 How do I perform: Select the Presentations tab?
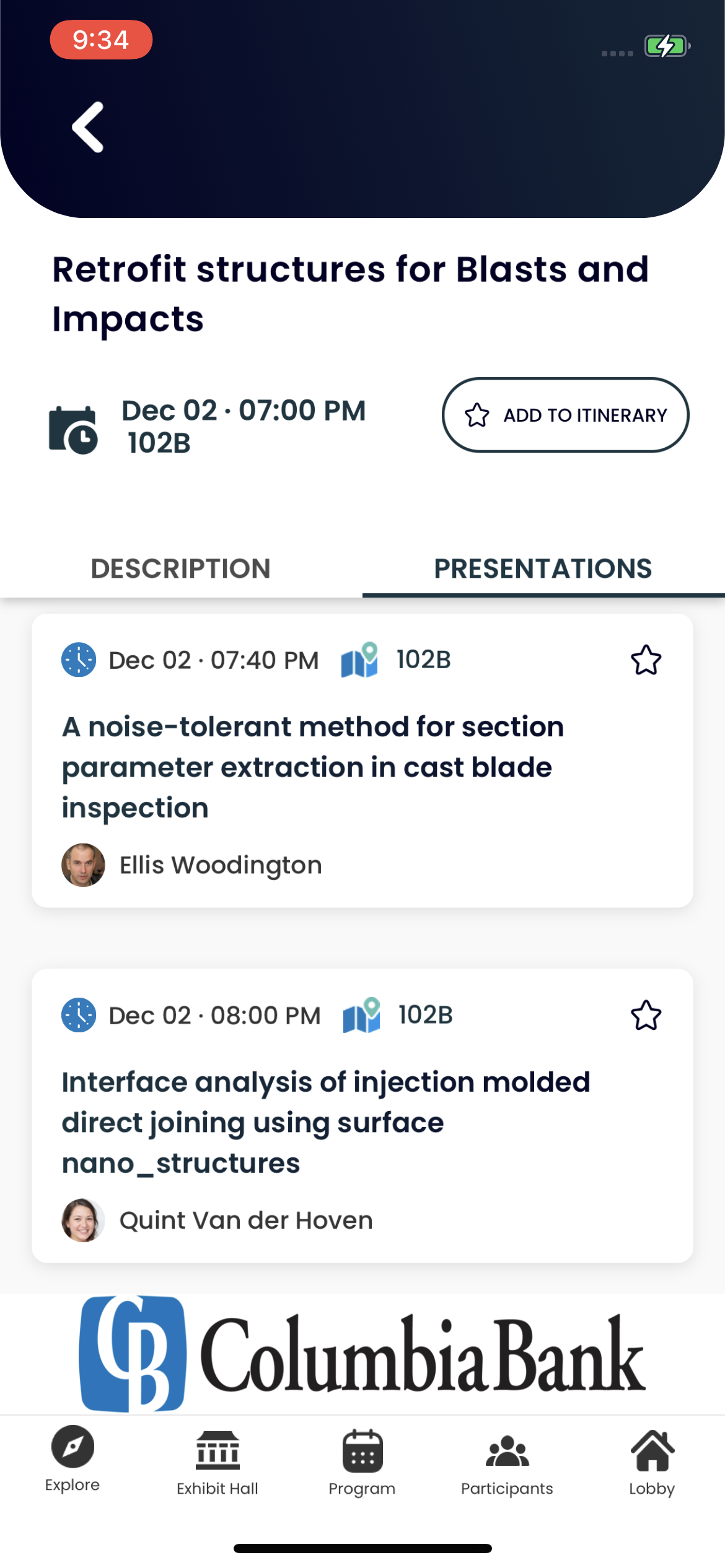coord(543,568)
